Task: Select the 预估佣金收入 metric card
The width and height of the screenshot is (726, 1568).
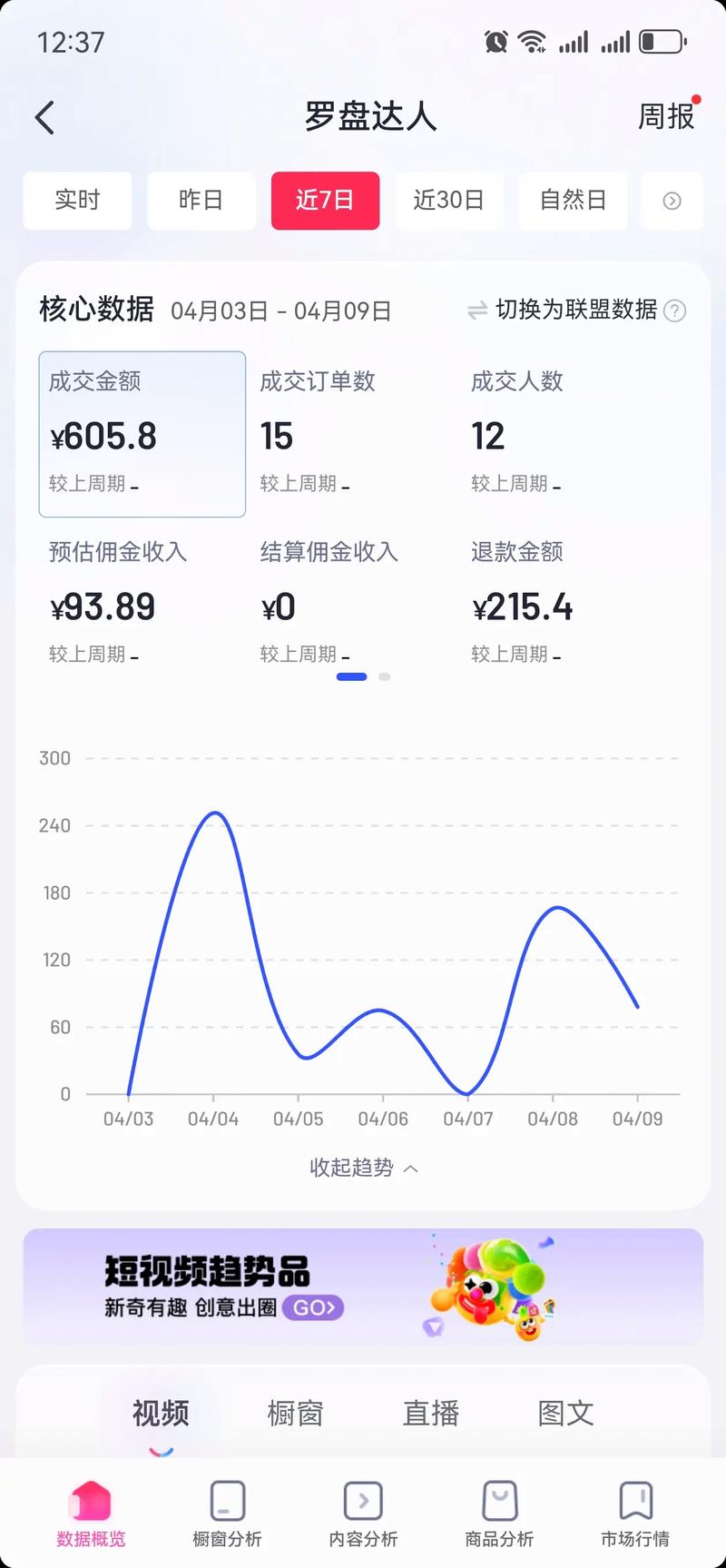Action: 142,601
